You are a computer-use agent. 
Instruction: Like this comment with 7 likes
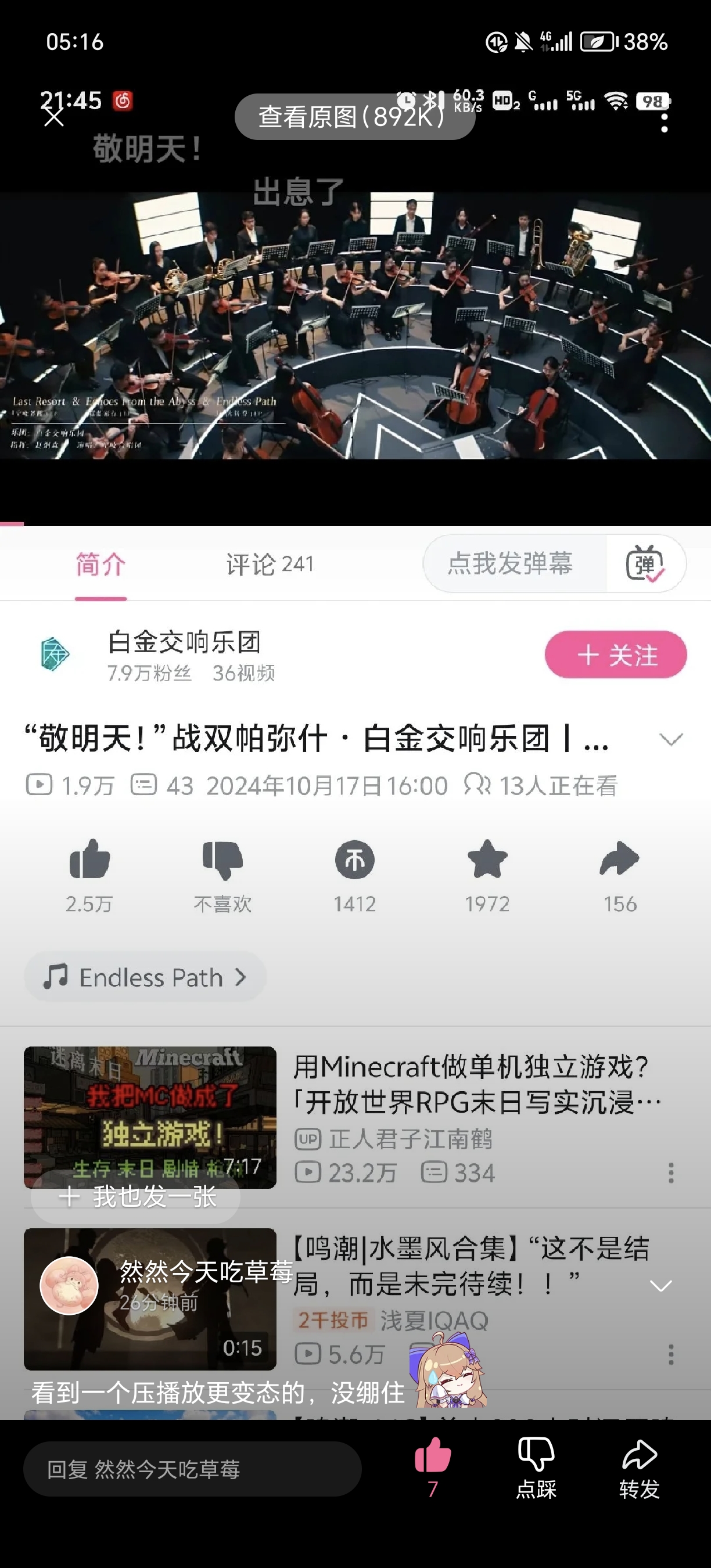tap(433, 1466)
